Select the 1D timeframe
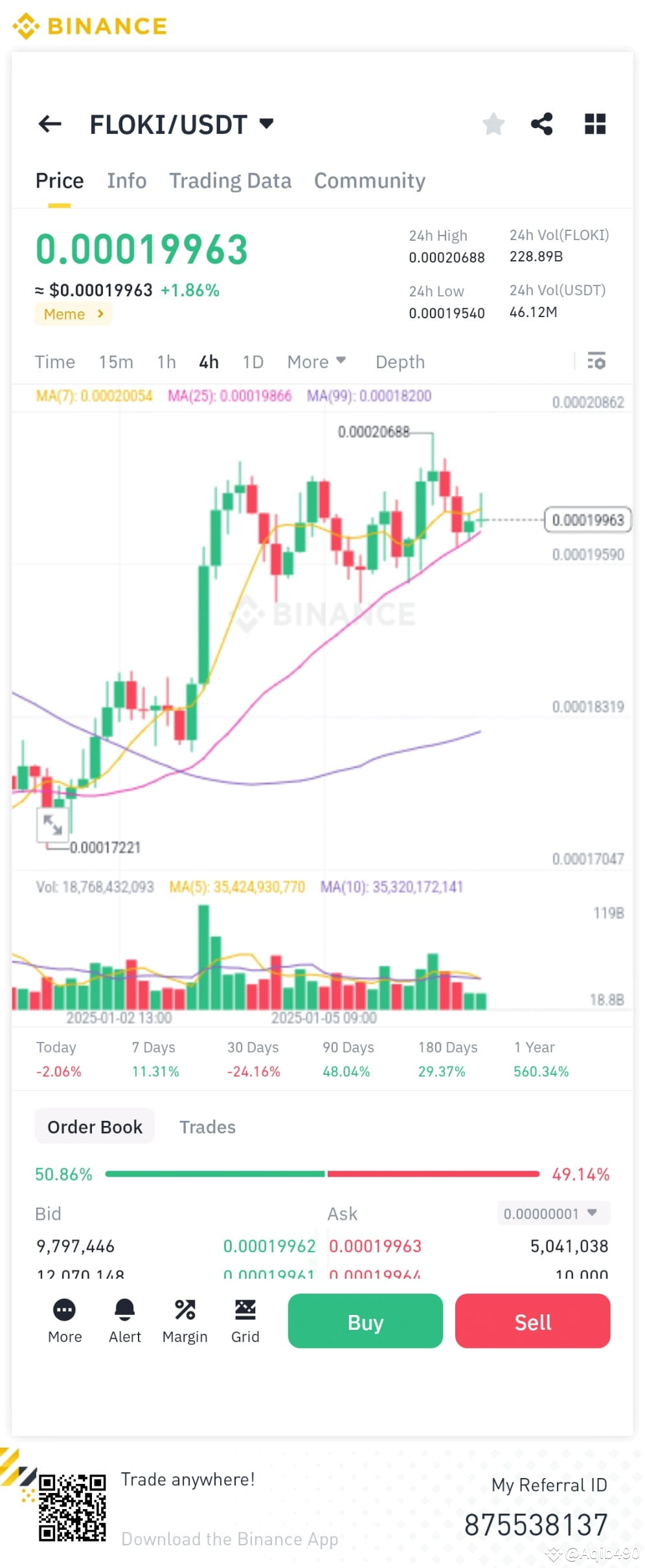 pos(253,362)
